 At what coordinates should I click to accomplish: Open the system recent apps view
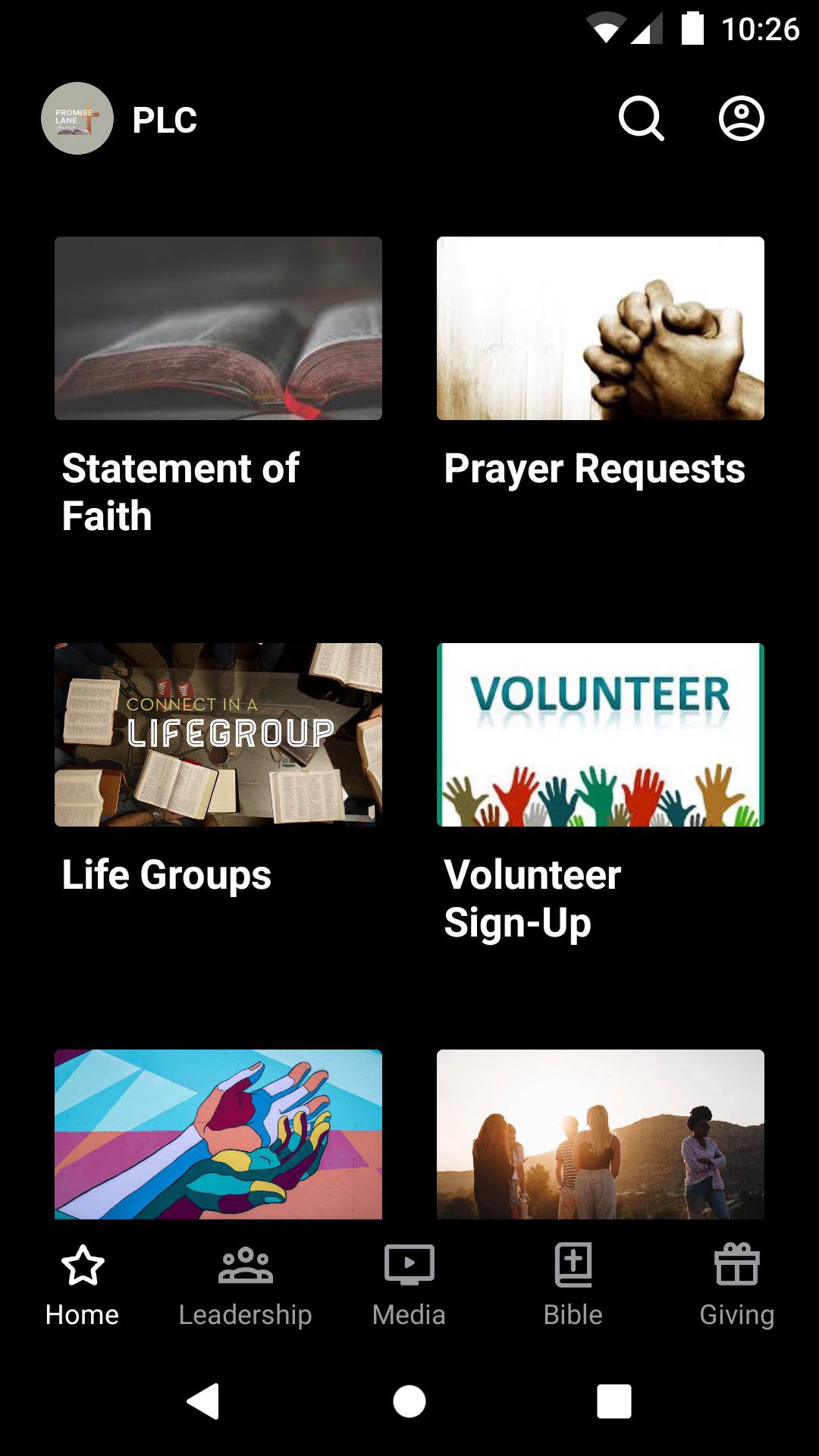pyautogui.click(x=613, y=1401)
